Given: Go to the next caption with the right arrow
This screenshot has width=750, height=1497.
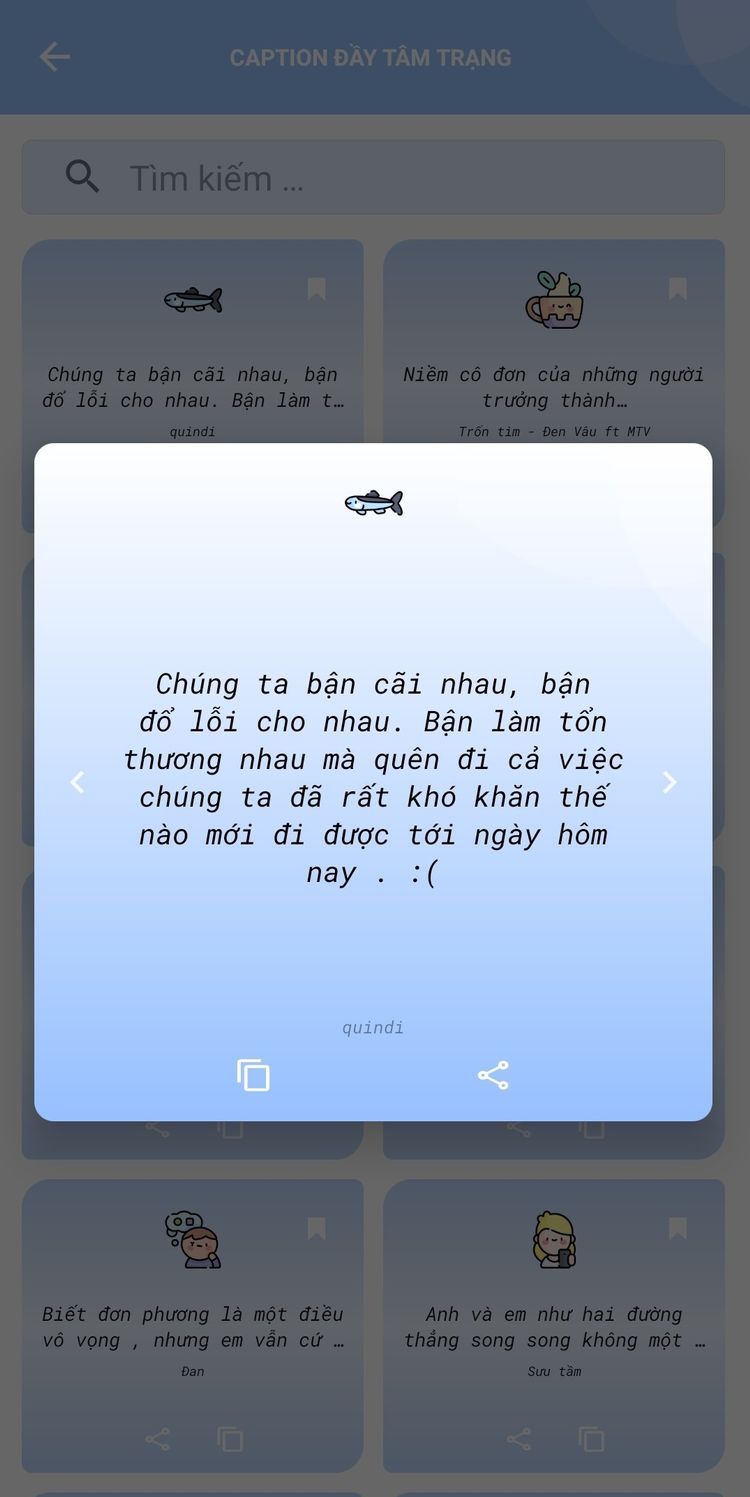Looking at the screenshot, I should click(x=669, y=782).
